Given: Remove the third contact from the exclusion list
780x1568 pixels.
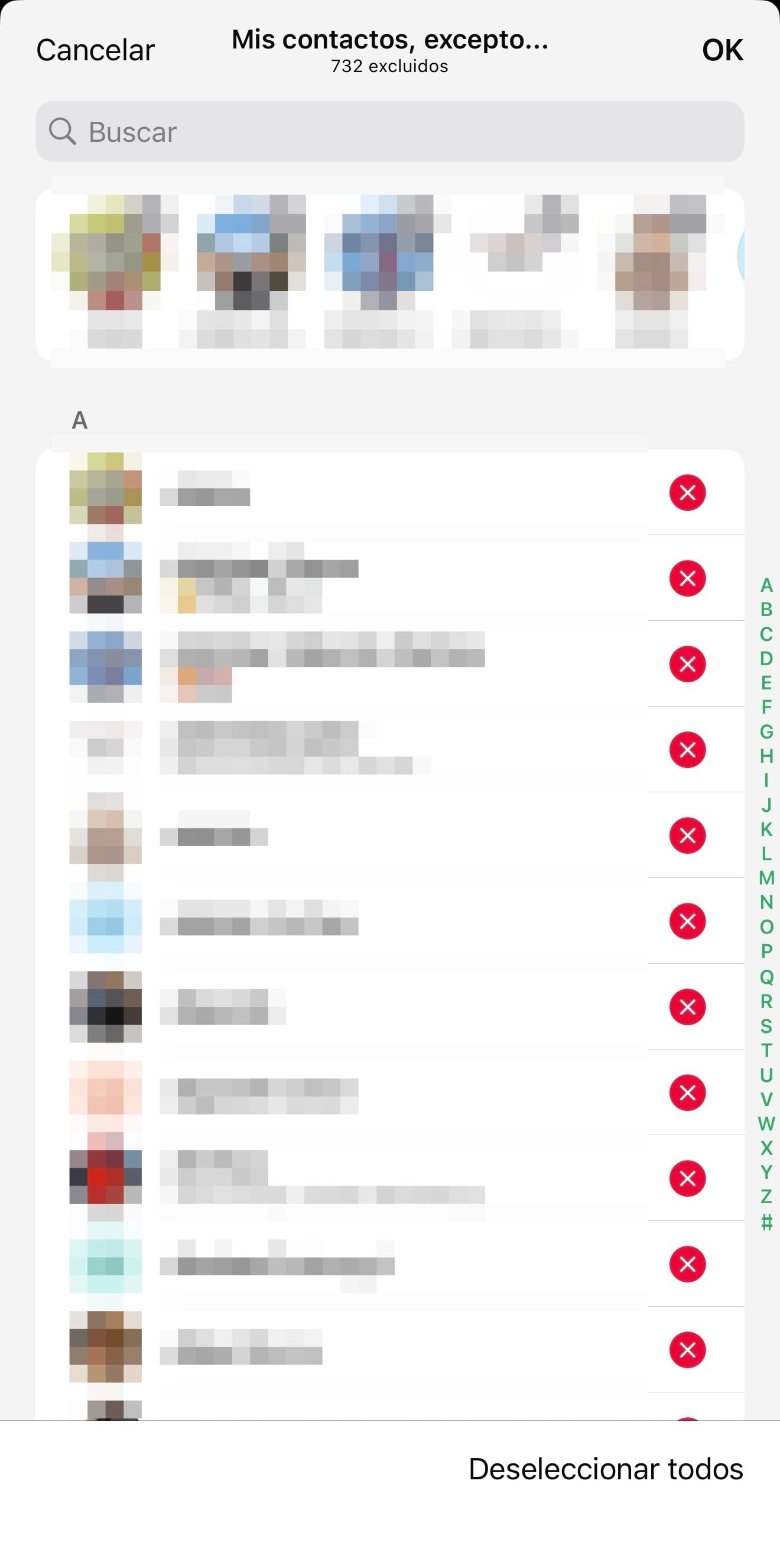Looking at the screenshot, I should 686,664.
